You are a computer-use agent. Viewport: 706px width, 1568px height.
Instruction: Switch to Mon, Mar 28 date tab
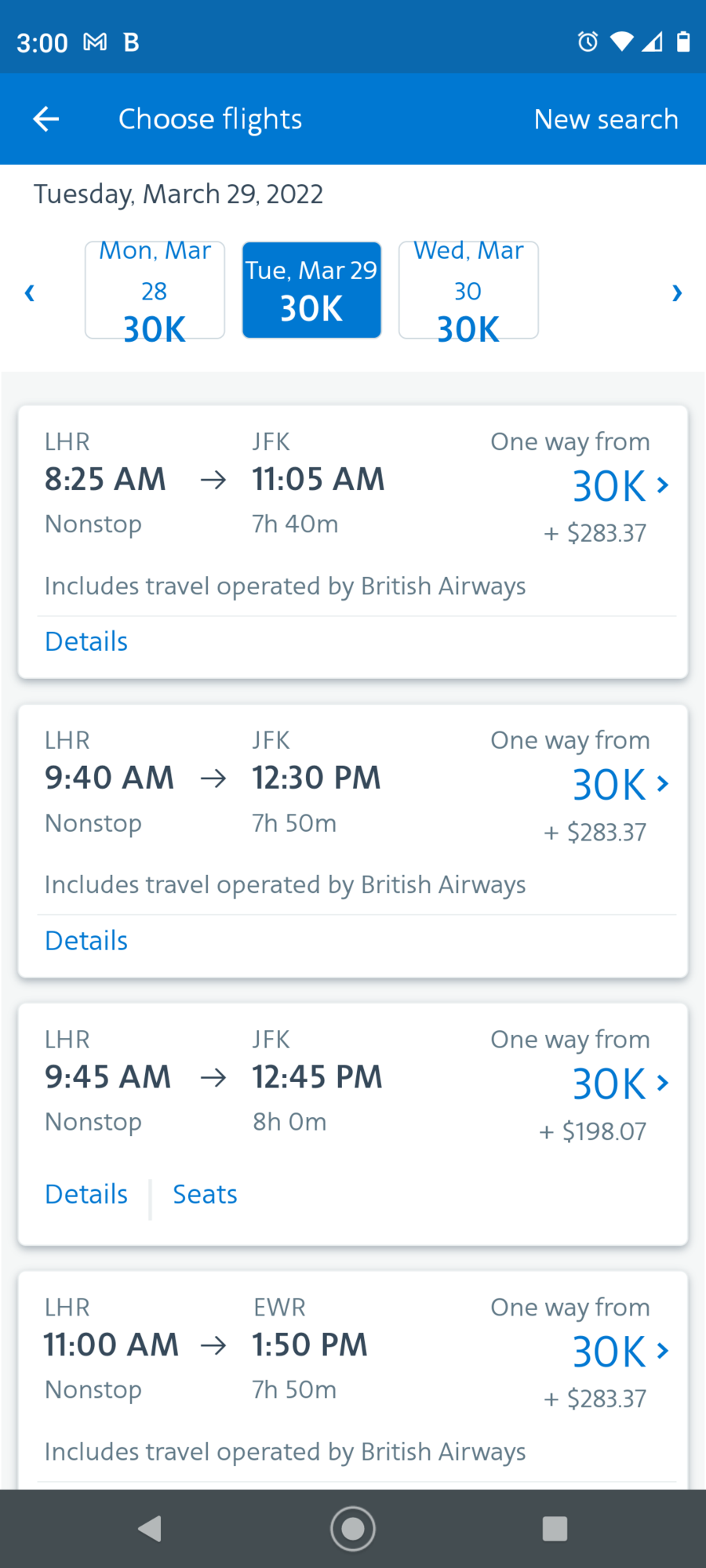pyautogui.click(x=155, y=289)
